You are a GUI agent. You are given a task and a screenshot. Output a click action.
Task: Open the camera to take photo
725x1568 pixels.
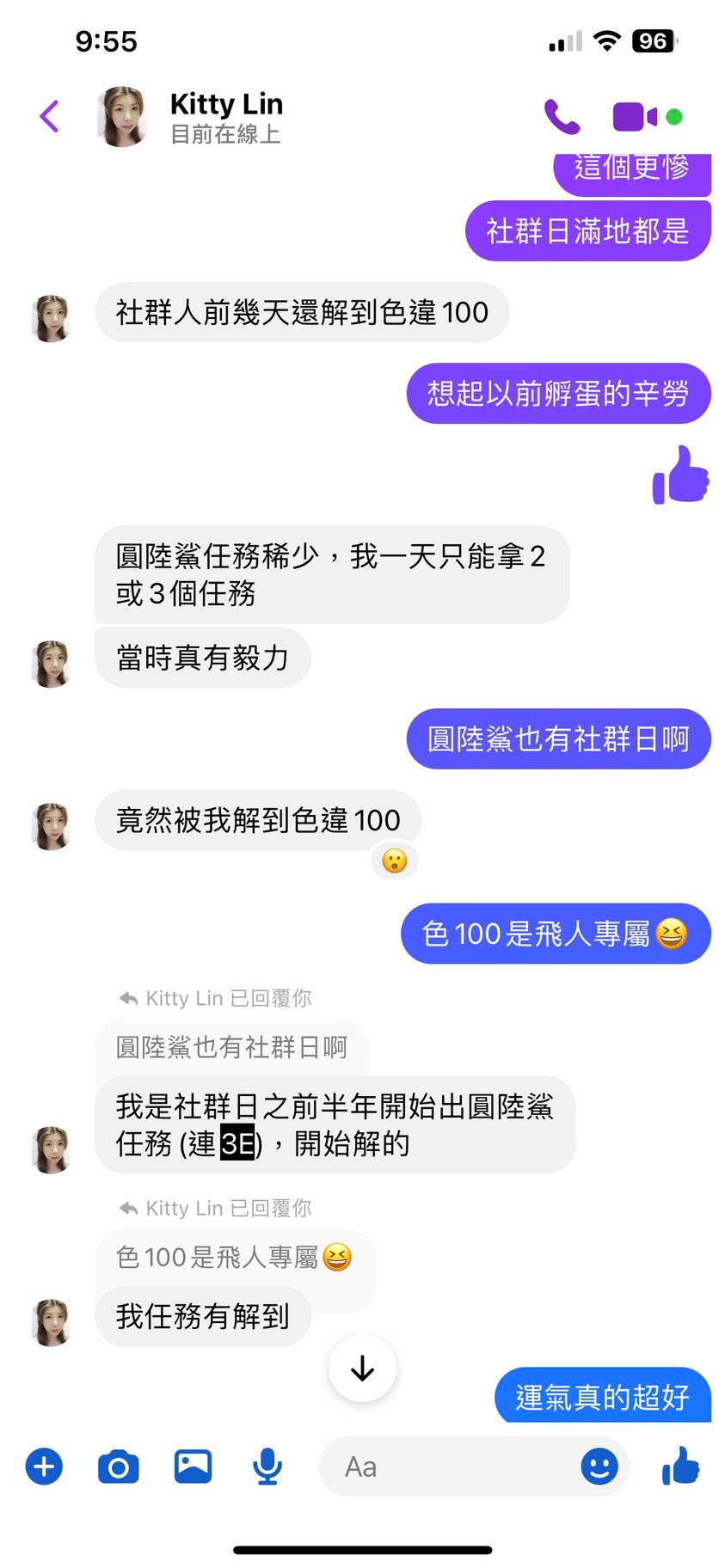click(x=119, y=1467)
